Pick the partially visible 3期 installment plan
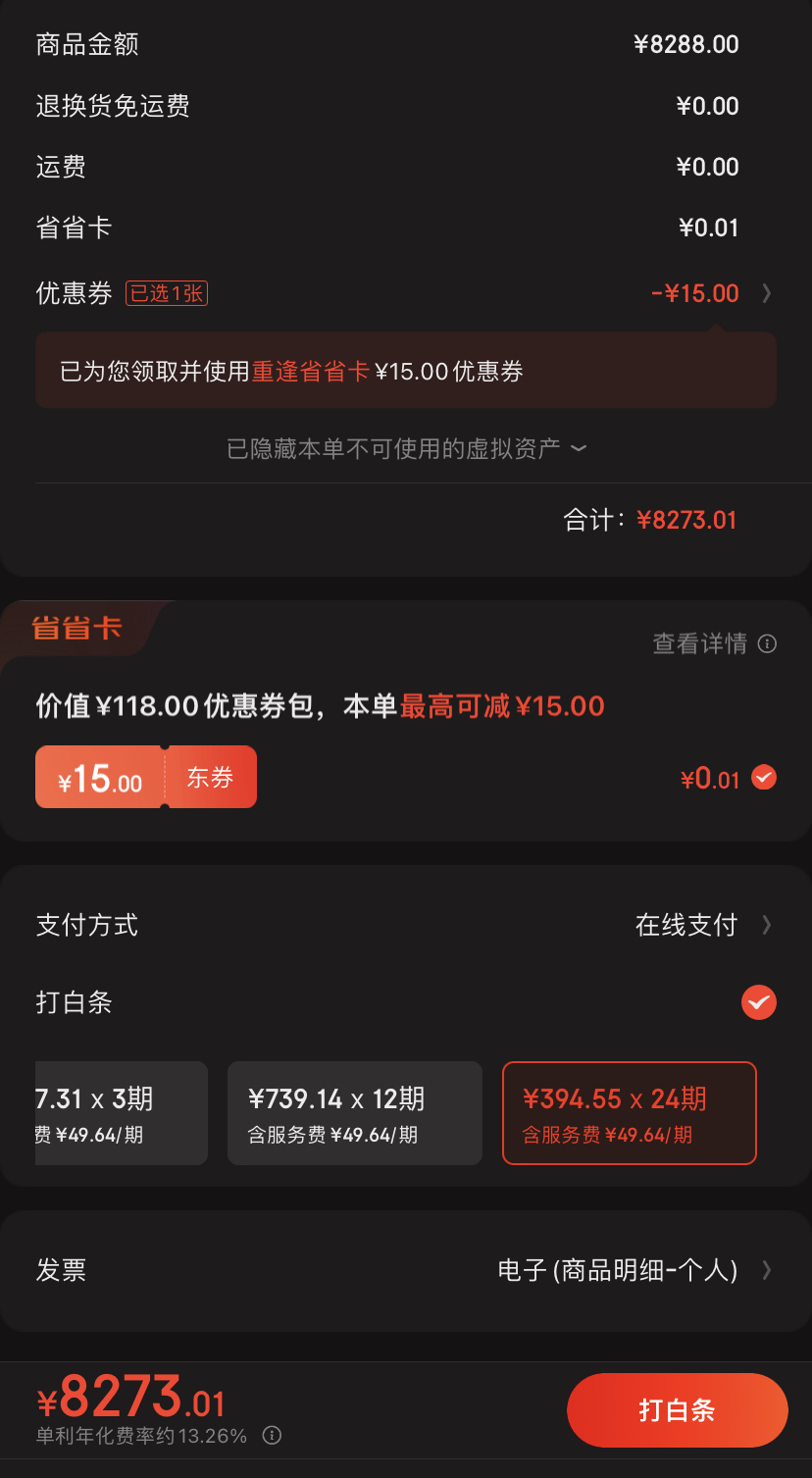Image resolution: width=812 pixels, height=1478 pixels. [121, 1113]
